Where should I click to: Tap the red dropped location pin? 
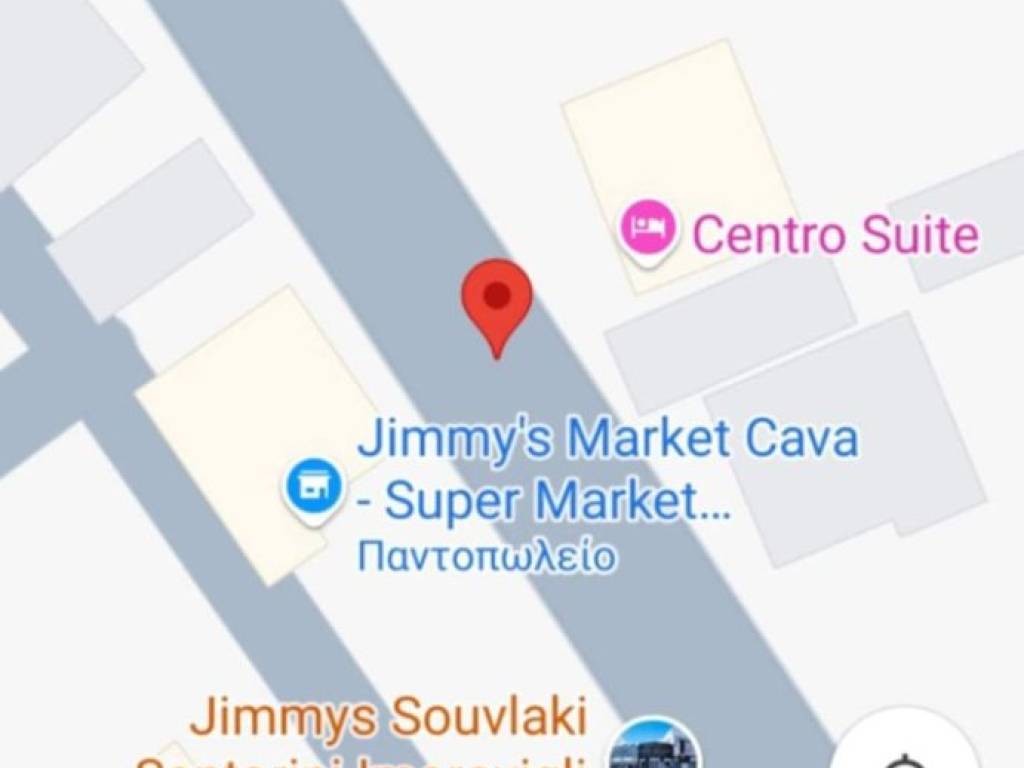click(x=497, y=298)
